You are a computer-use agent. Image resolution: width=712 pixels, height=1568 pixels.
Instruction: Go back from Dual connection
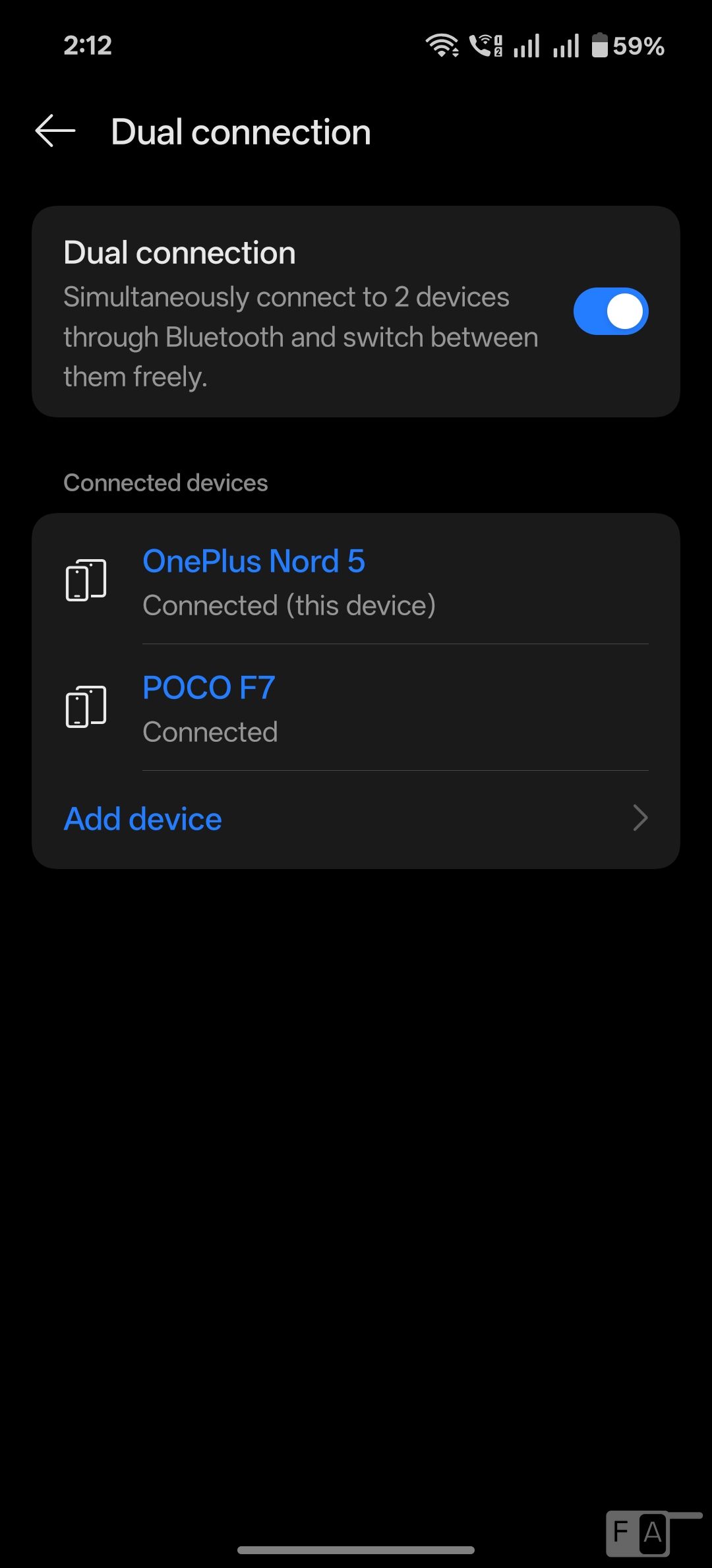pos(55,131)
